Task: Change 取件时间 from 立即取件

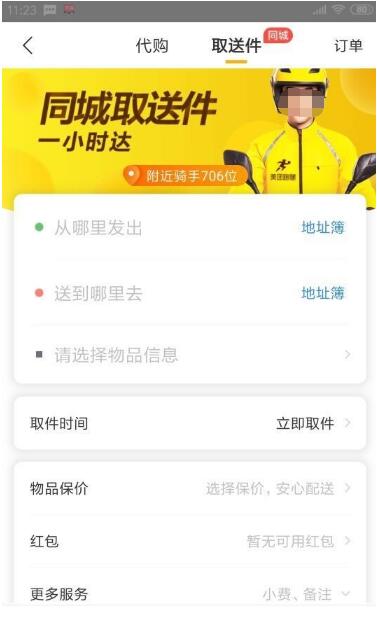Action: [x=190, y=423]
